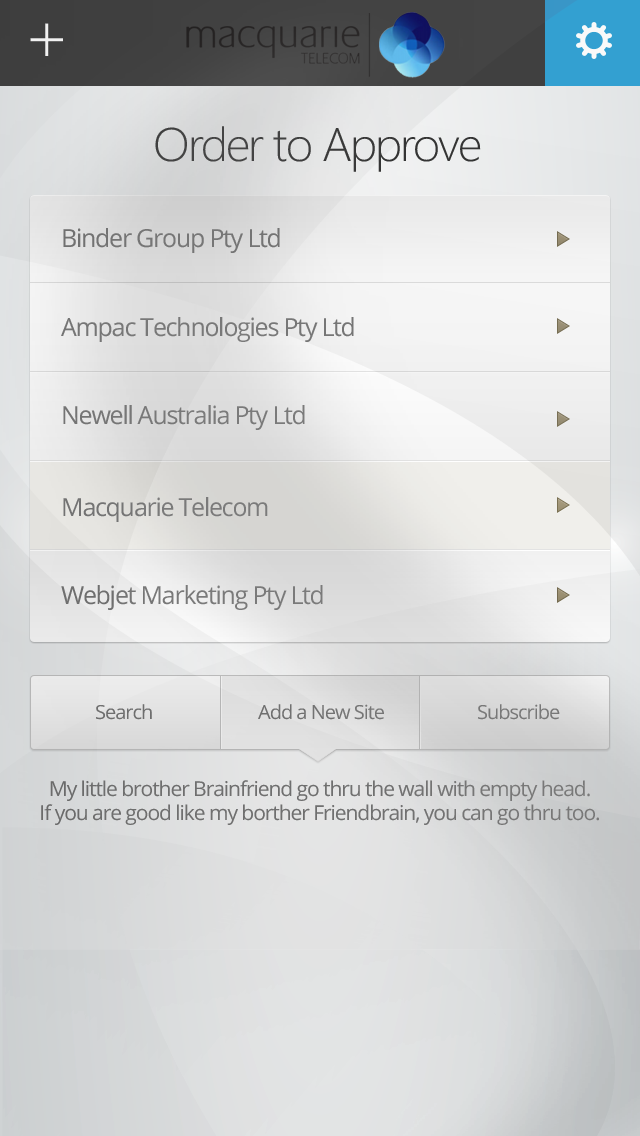
Task: Tap the plus icon to add
Action: pyautogui.click(x=47, y=41)
